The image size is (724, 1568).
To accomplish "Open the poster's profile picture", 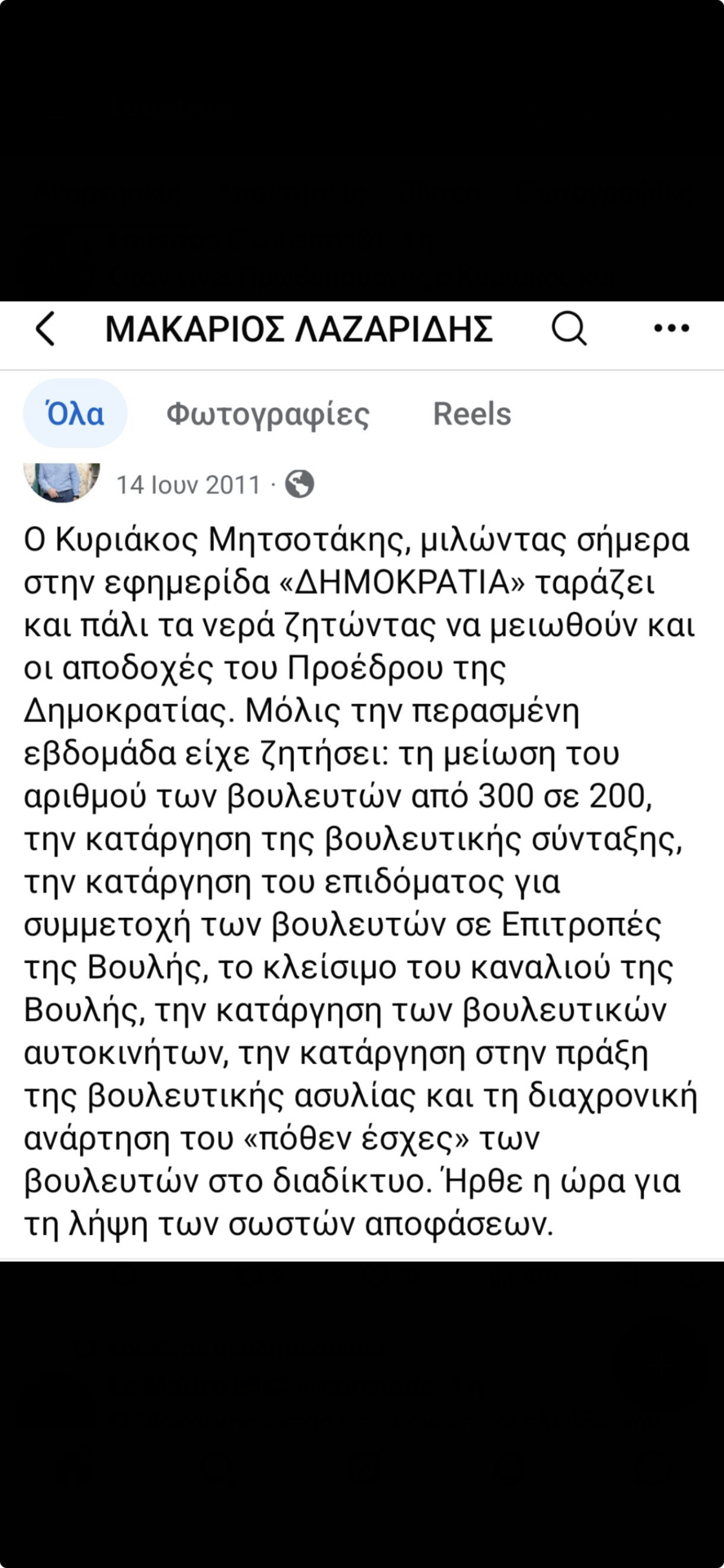I will click(x=63, y=481).
